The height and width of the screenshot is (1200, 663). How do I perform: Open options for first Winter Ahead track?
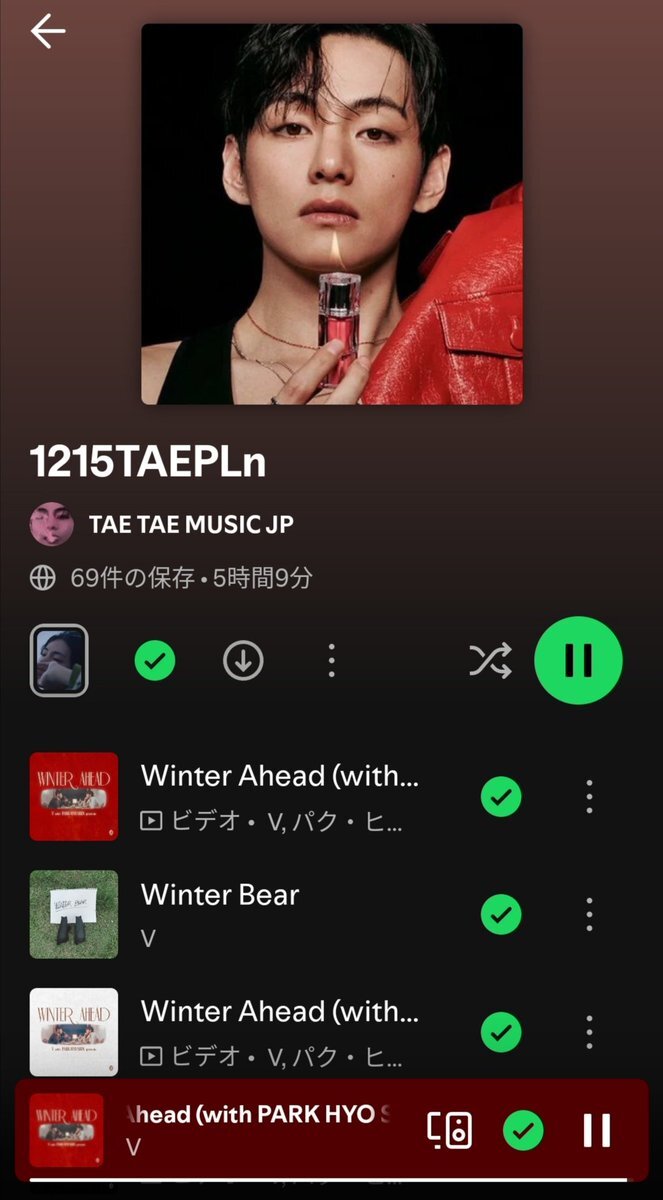point(589,797)
